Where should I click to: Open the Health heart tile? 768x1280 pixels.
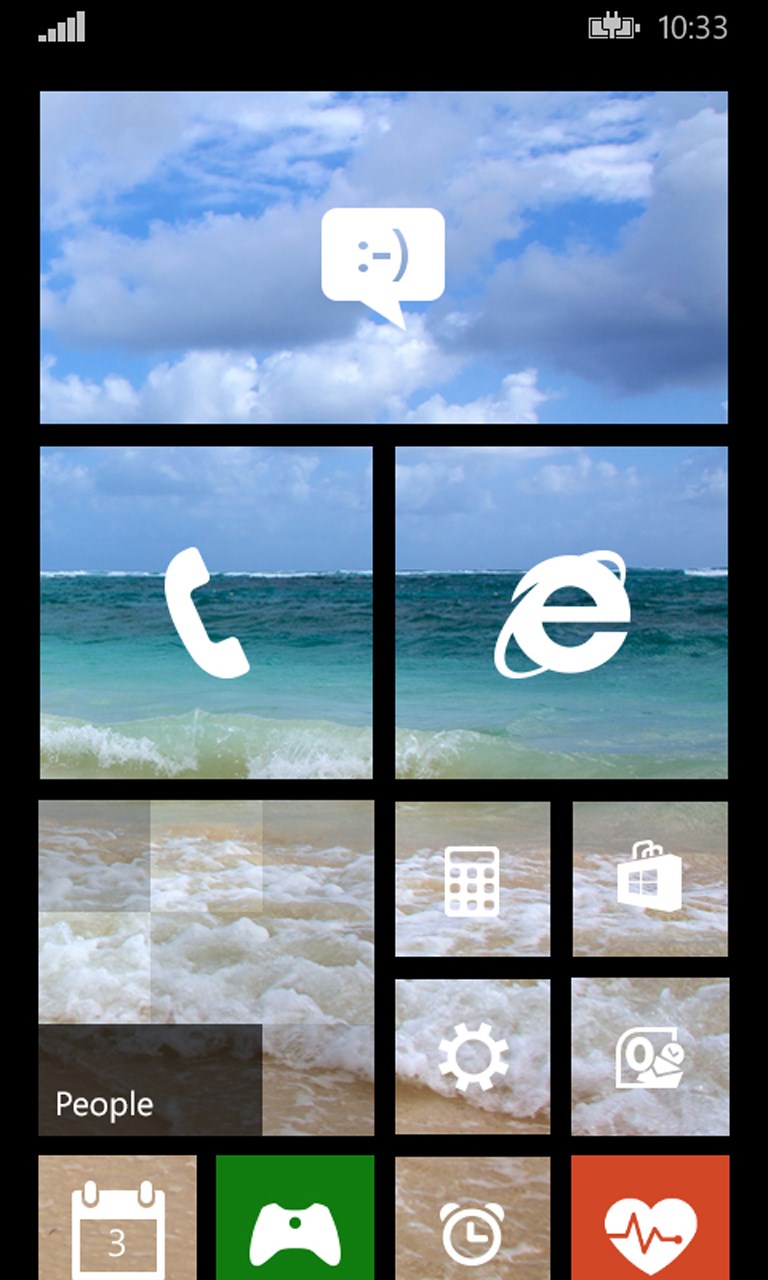[650, 1220]
